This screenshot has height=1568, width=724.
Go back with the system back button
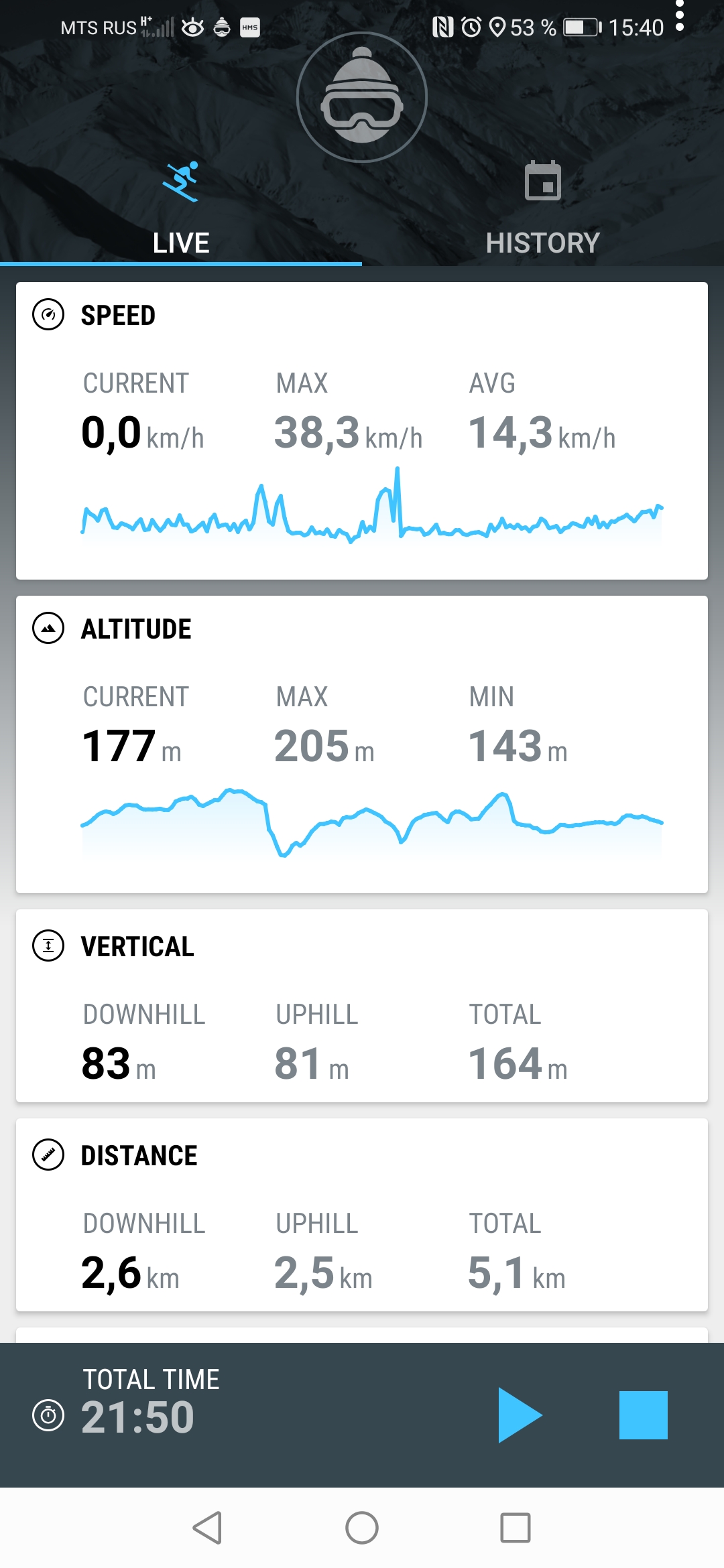point(207,1528)
